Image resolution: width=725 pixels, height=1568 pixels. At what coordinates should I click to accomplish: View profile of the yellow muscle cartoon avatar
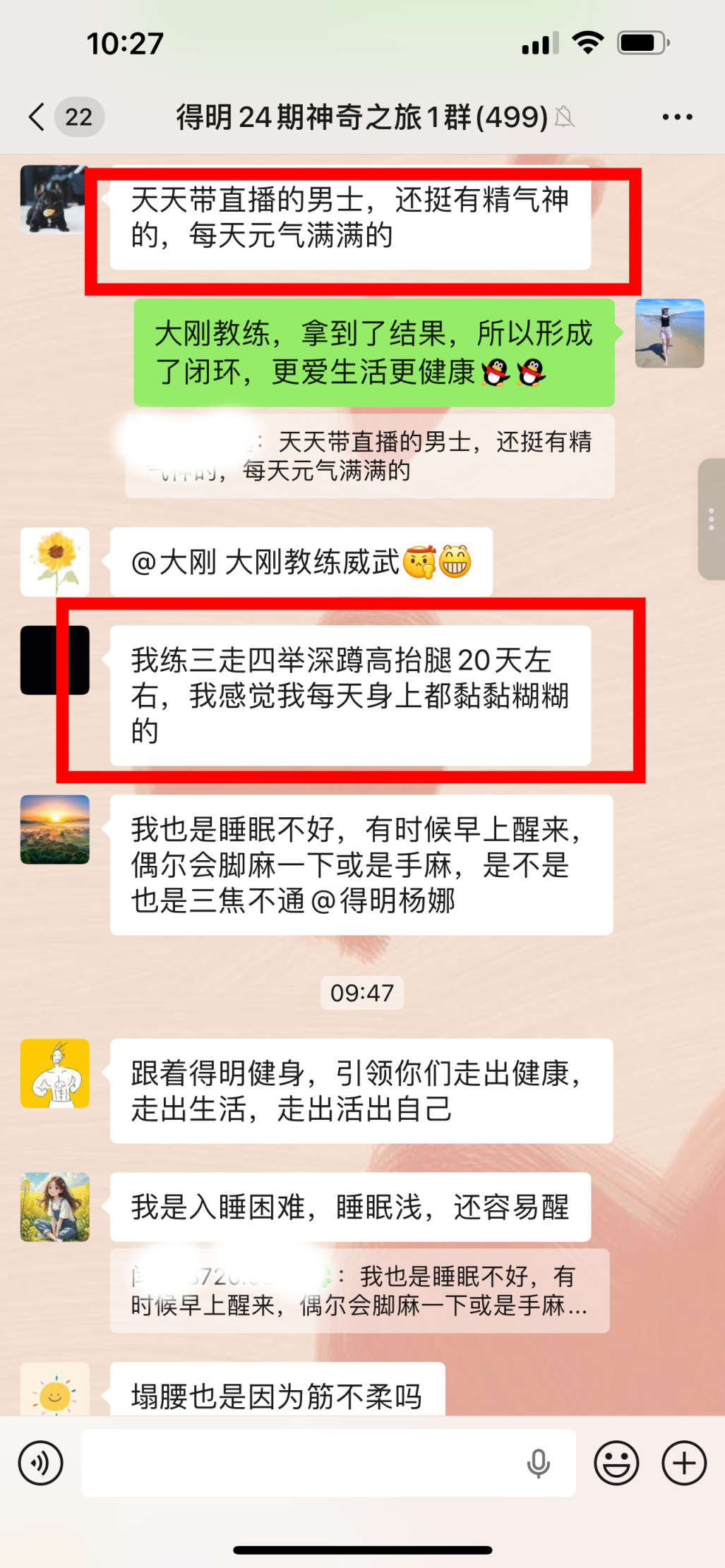tap(55, 1073)
